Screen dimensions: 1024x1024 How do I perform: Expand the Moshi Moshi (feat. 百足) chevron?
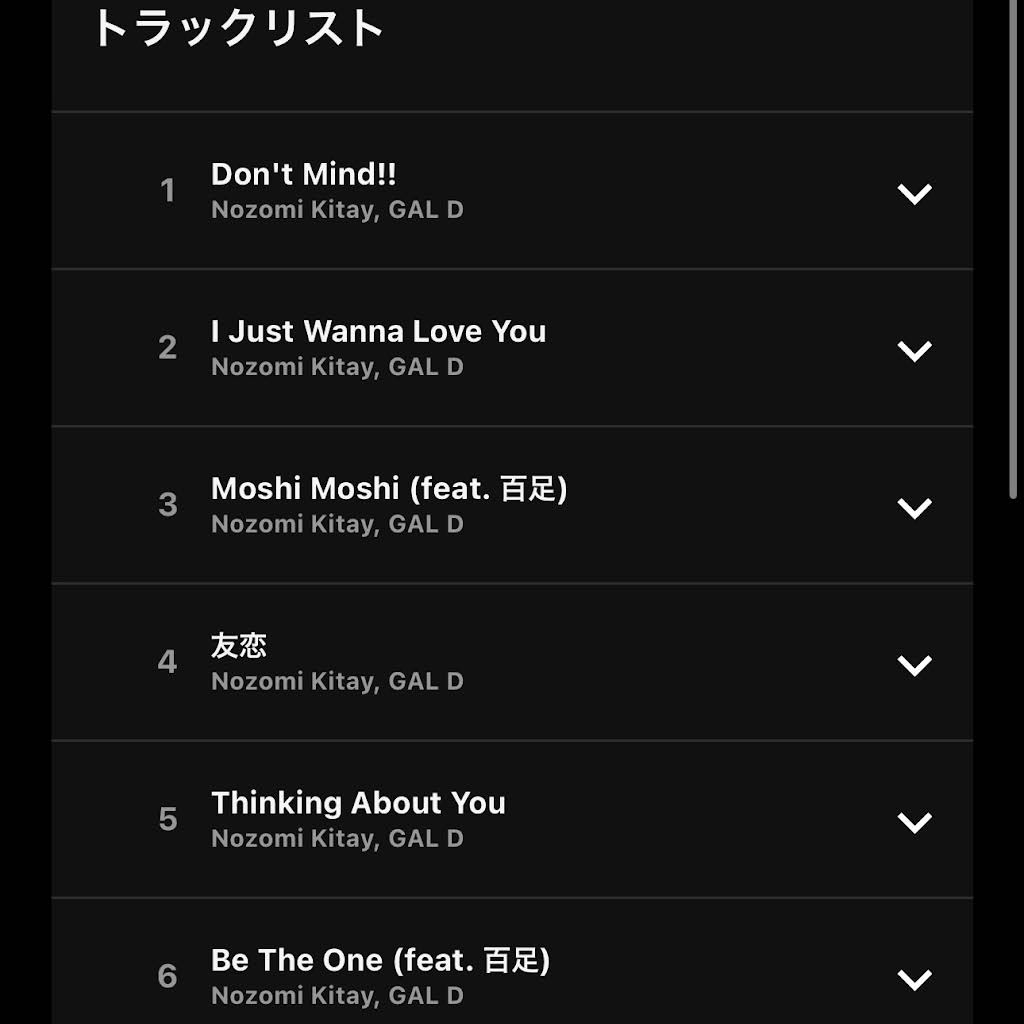point(914,507)
